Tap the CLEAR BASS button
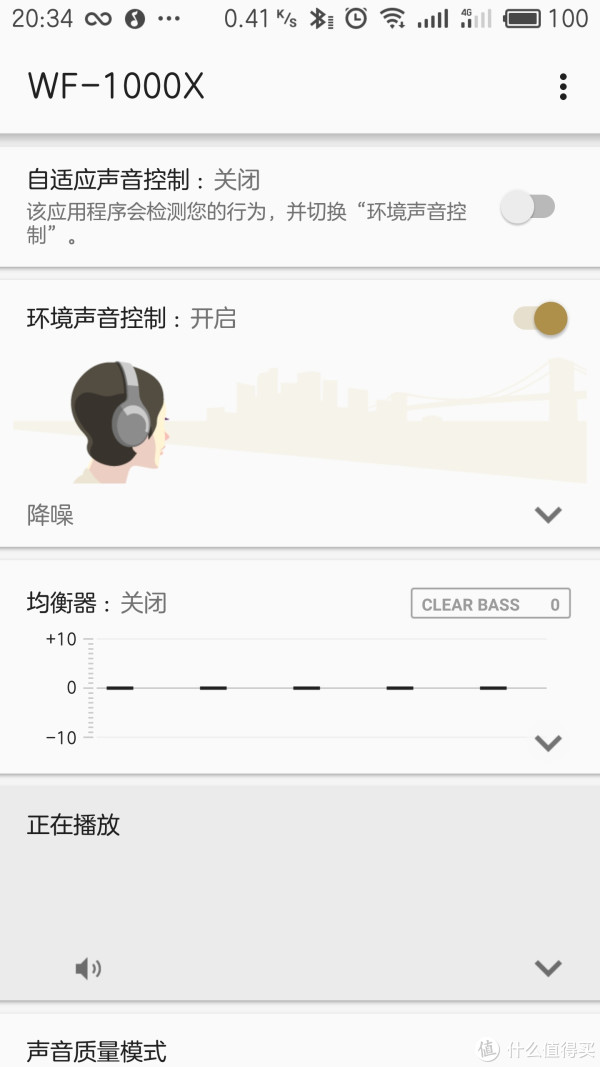Screen dimensions: 600x1067 [x=490, y=604]
